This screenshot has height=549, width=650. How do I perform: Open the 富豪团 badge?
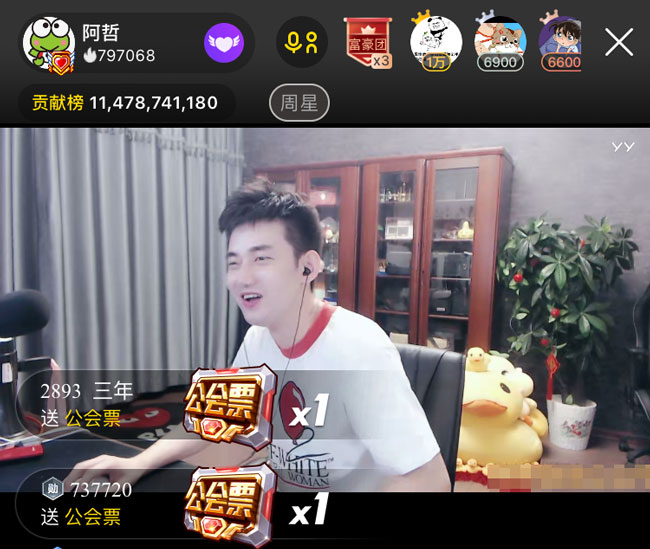coord(368,43)
